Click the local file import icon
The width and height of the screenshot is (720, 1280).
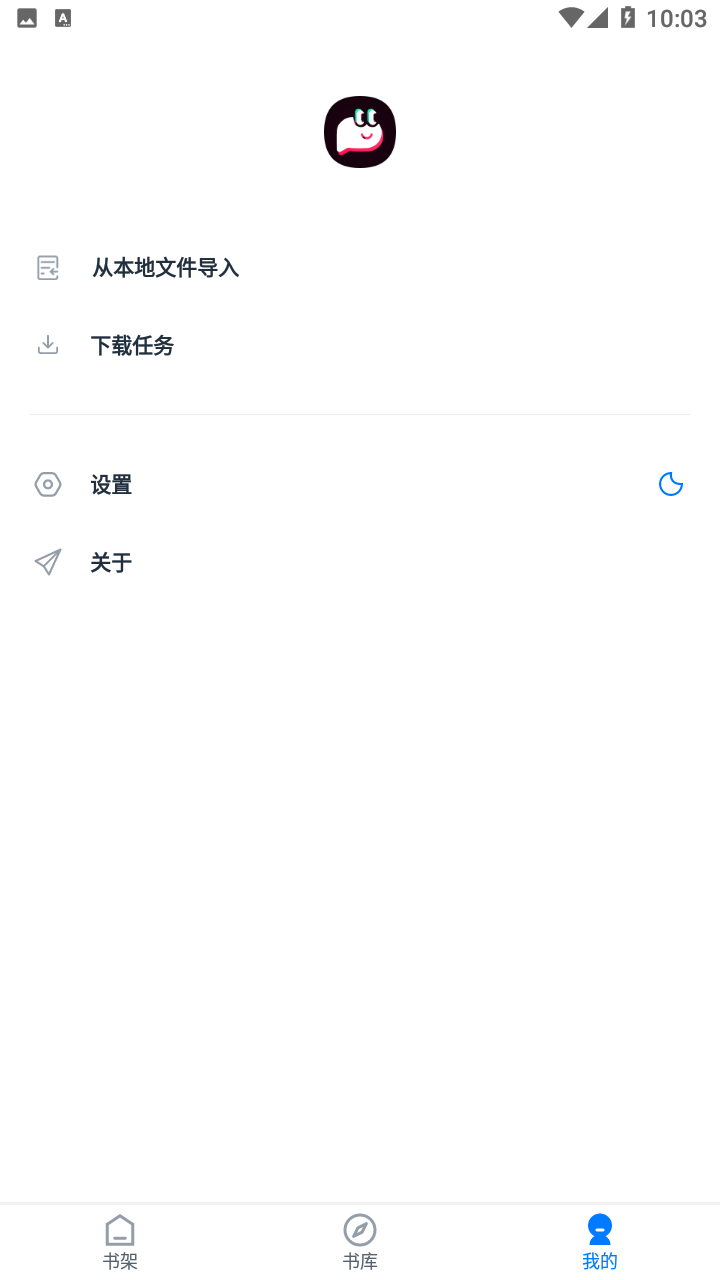47,267
